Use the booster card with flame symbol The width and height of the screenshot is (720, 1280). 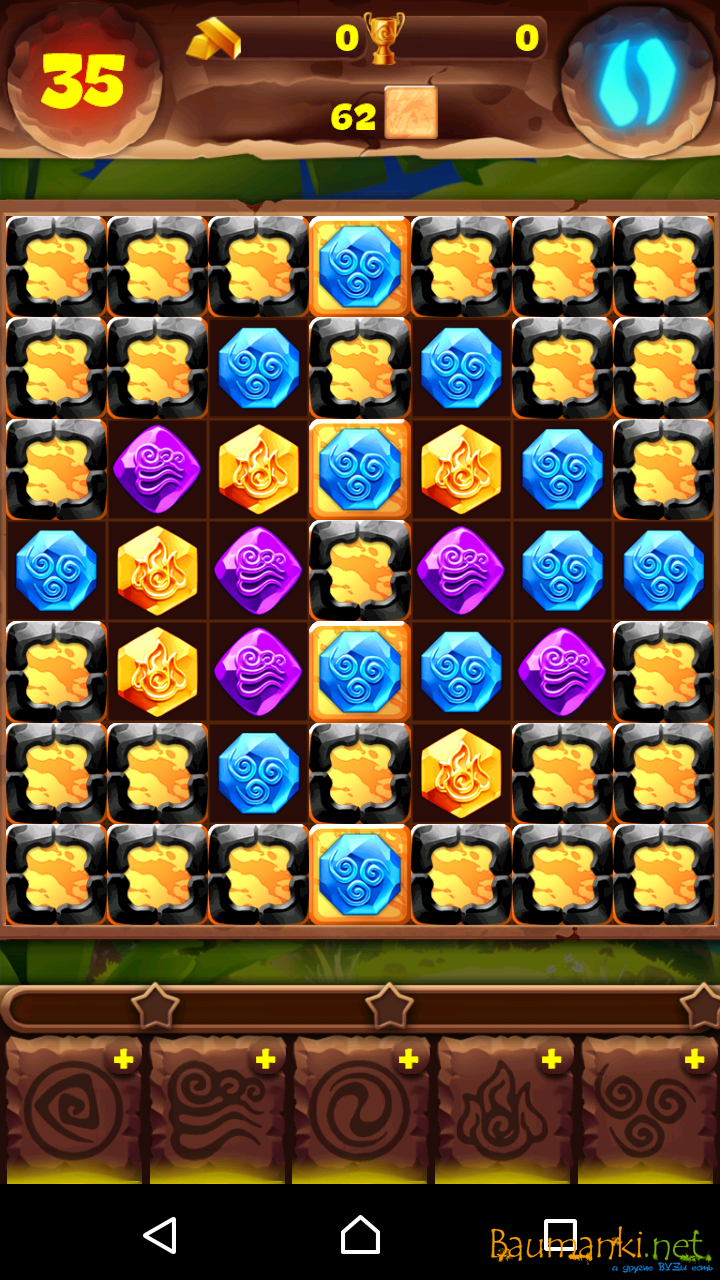pyautogui.click(x=503, y=1110)
